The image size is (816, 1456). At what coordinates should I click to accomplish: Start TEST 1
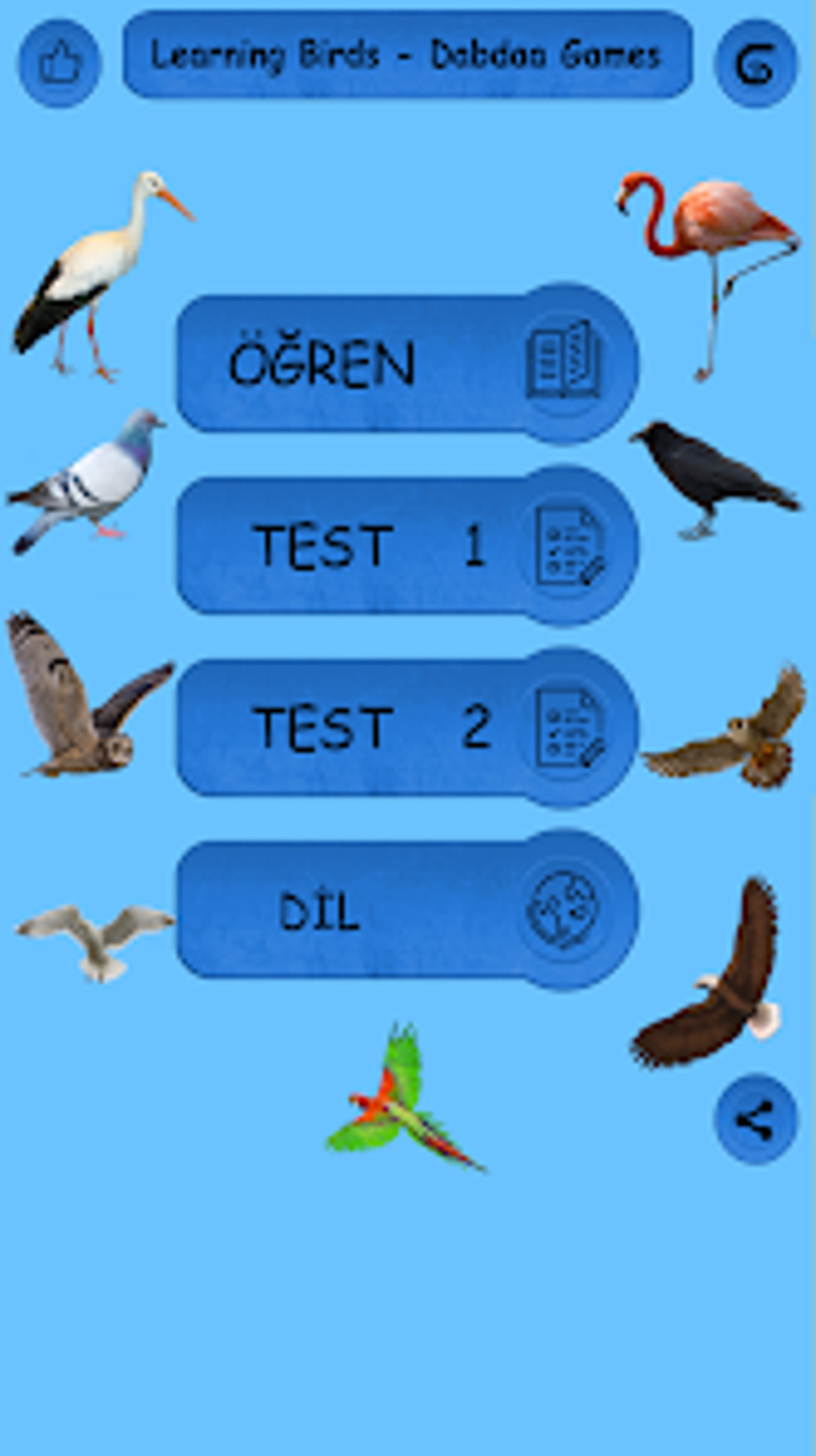coord(407,545)
